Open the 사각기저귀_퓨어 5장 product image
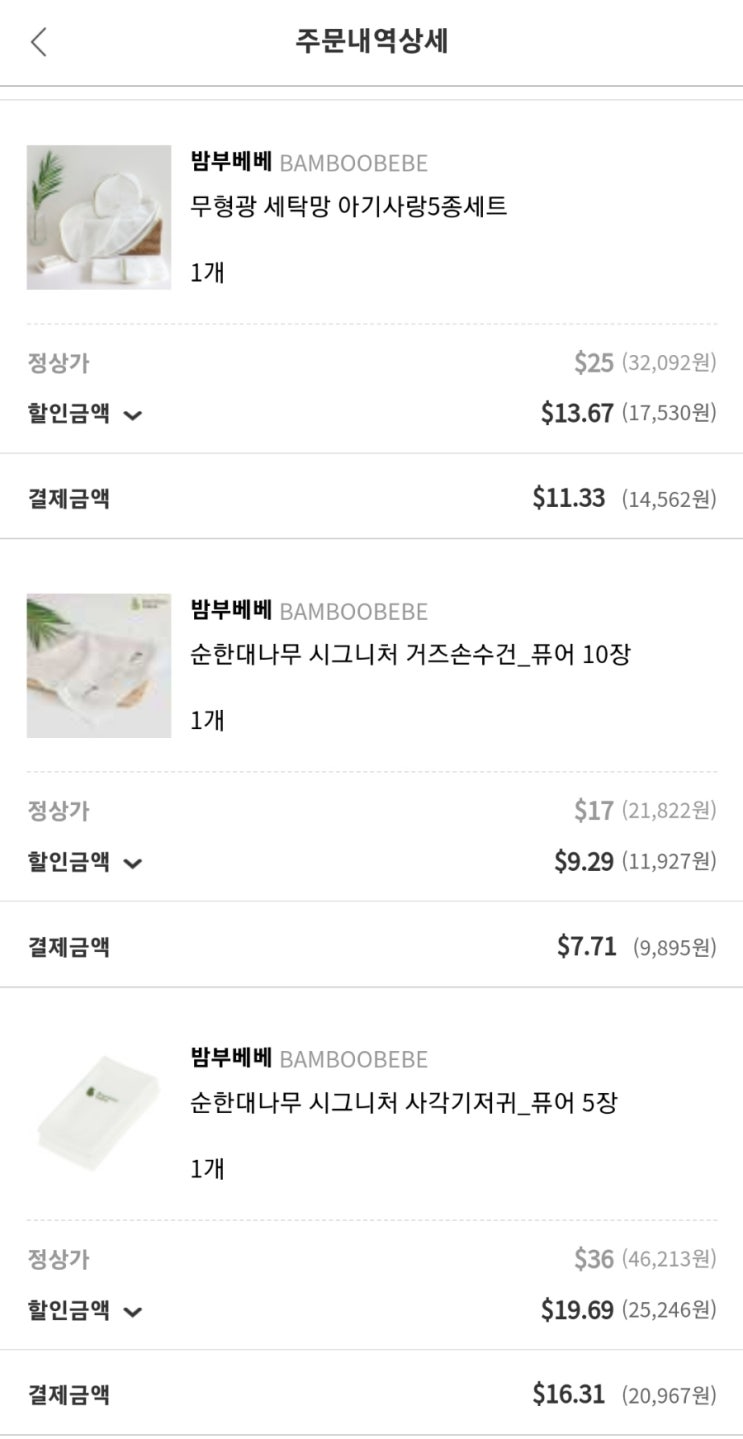This screenshot has height=1439, width=743. [98, 1113]
